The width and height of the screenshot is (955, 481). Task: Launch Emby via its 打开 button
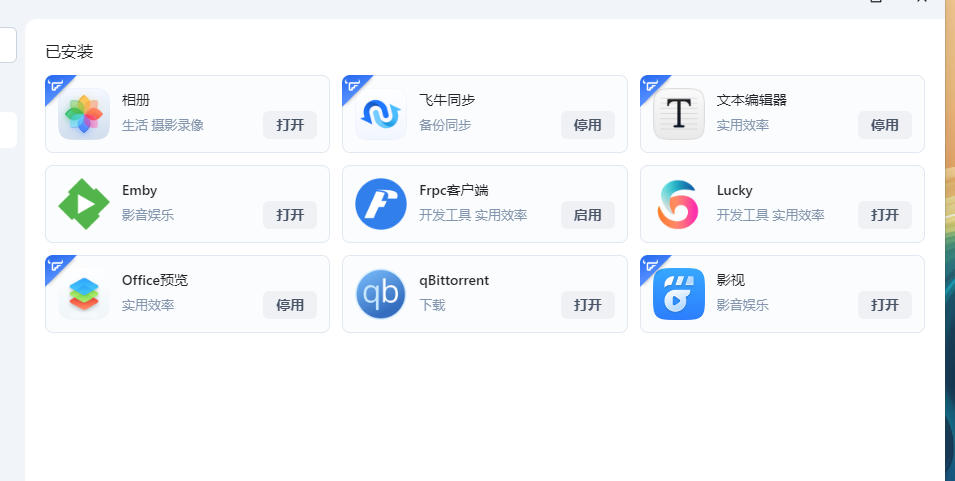[x=290, y=215]
